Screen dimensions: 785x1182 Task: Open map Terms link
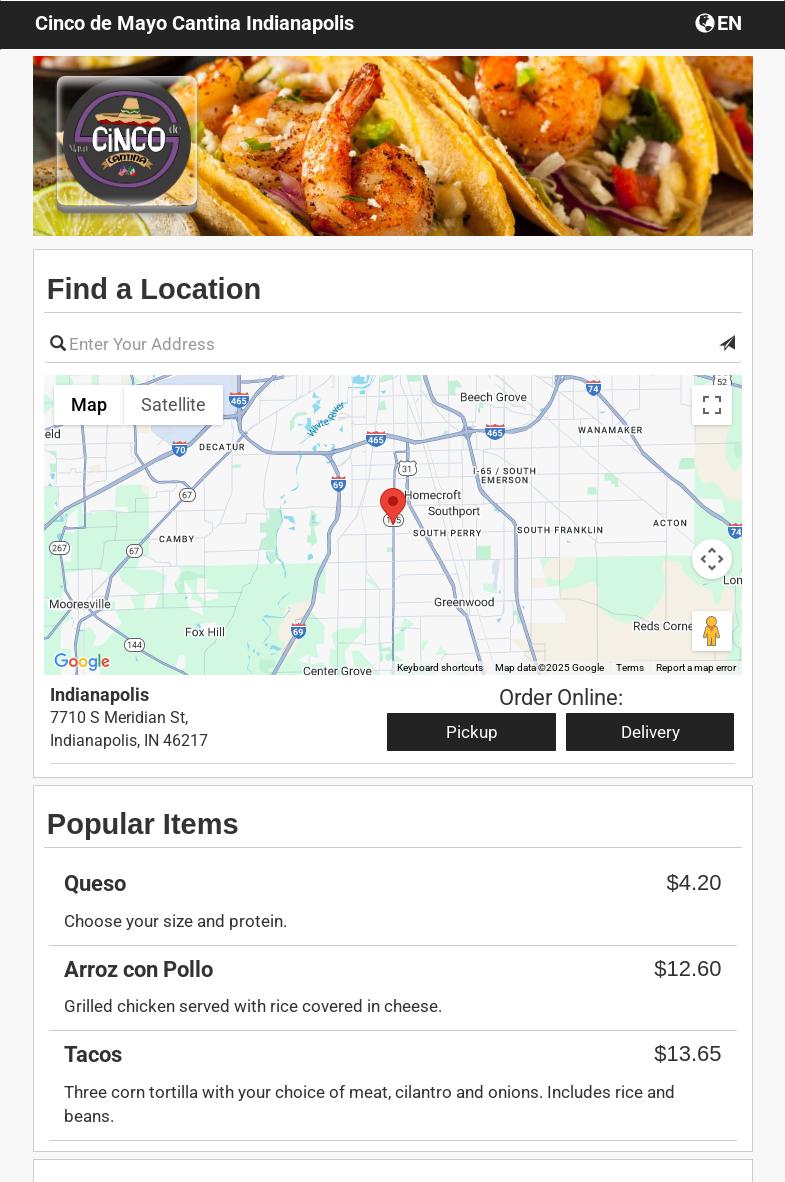coord(630,668)
